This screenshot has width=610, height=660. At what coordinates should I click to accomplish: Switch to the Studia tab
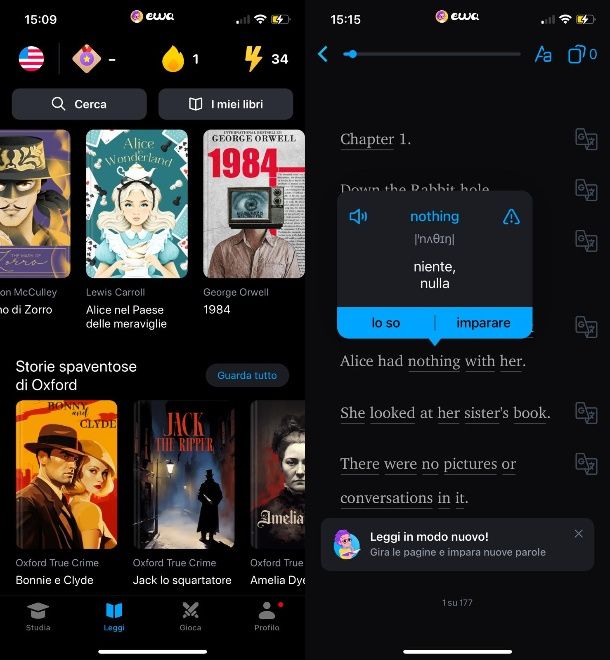point(38,616)
